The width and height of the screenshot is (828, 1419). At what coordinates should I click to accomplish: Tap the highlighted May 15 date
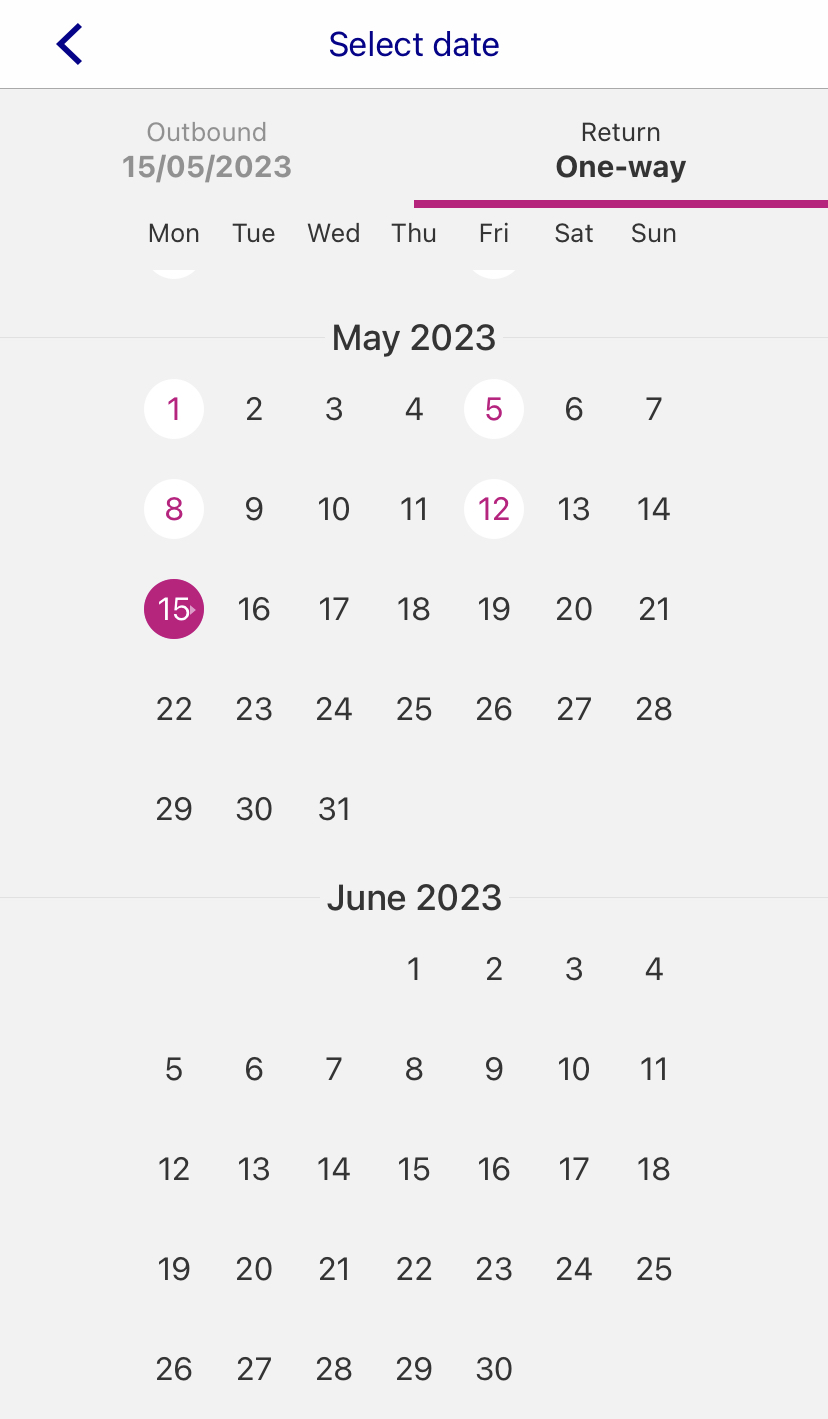coord(174,609)
